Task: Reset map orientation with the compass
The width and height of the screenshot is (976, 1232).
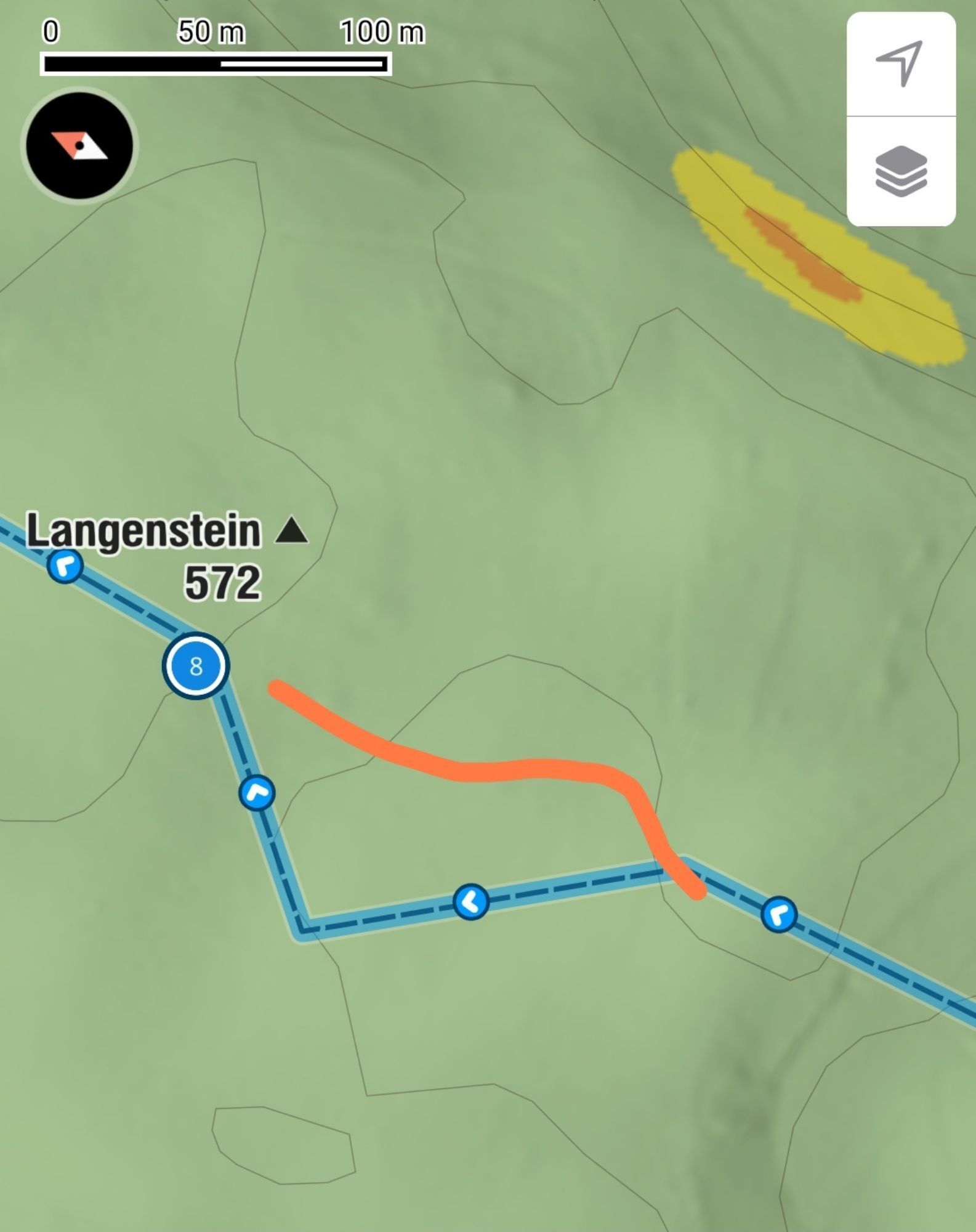Action: (x=79, y=146)
